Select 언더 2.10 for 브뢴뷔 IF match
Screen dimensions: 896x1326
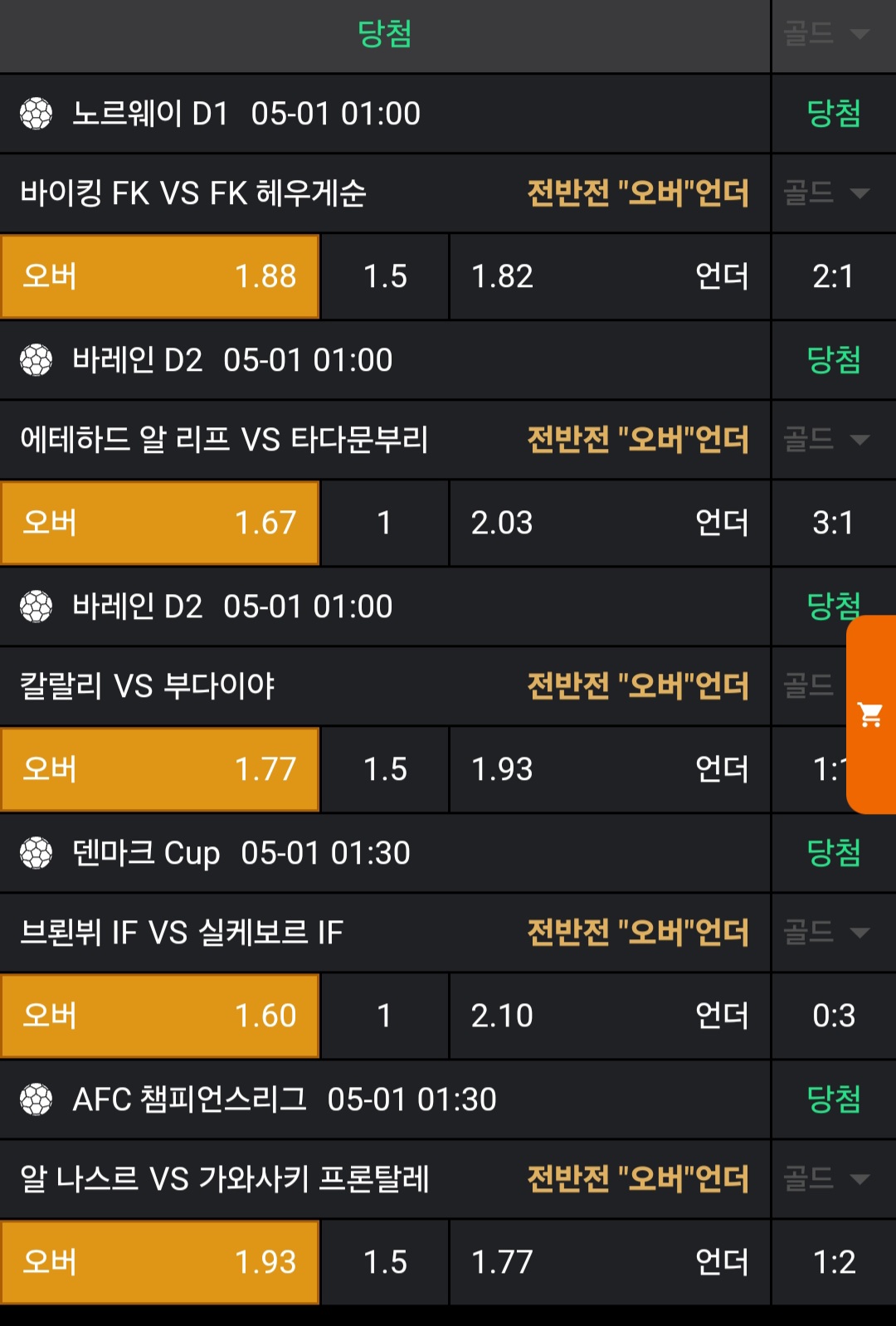[x=610, y=1016]
